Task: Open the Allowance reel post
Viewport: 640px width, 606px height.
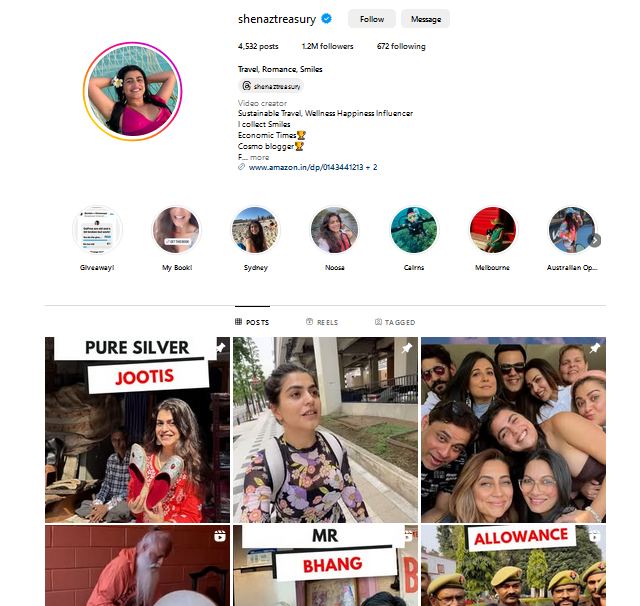Action: (513, 566)
